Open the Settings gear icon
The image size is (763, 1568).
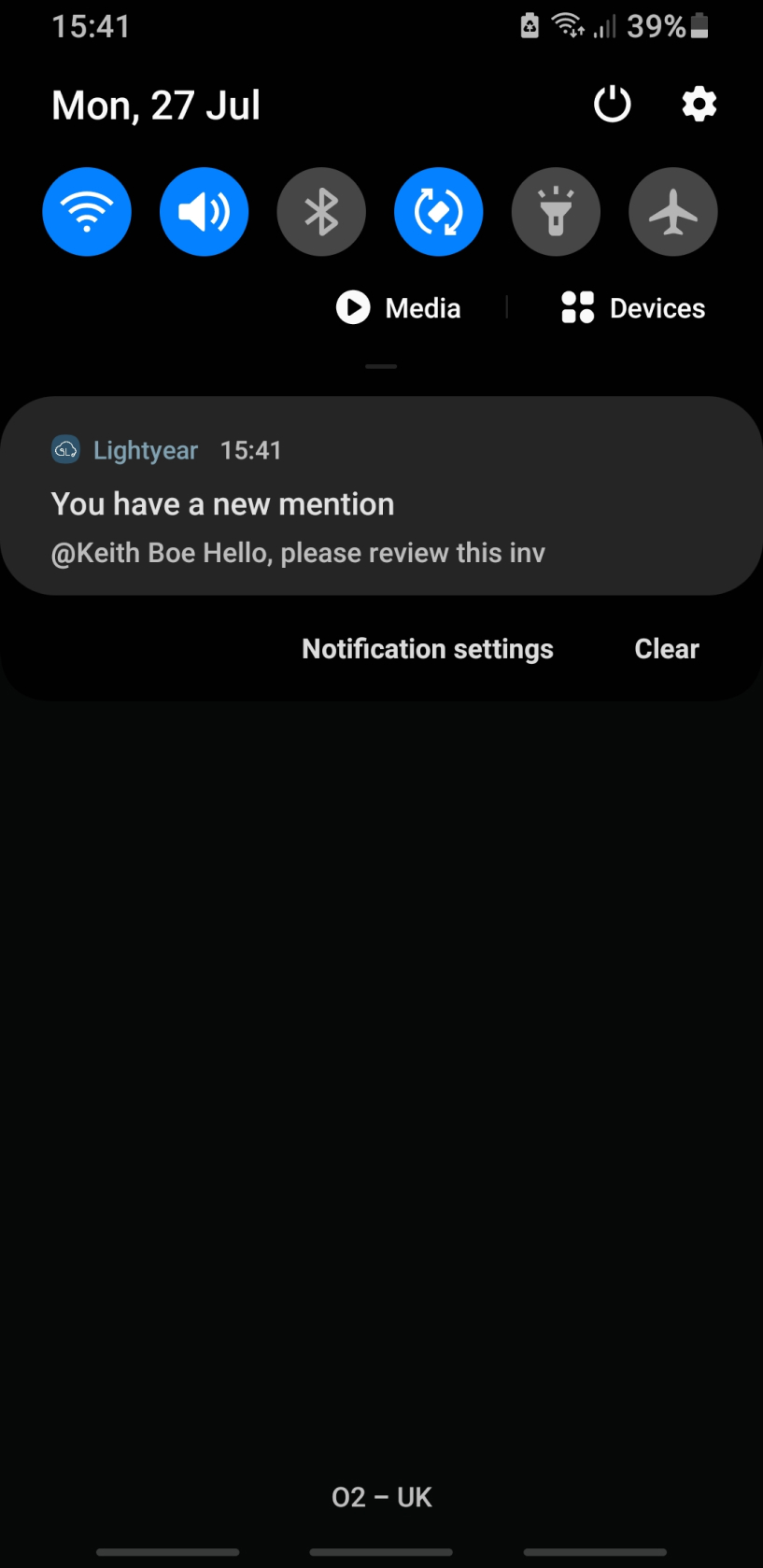[x=698, y=104]
